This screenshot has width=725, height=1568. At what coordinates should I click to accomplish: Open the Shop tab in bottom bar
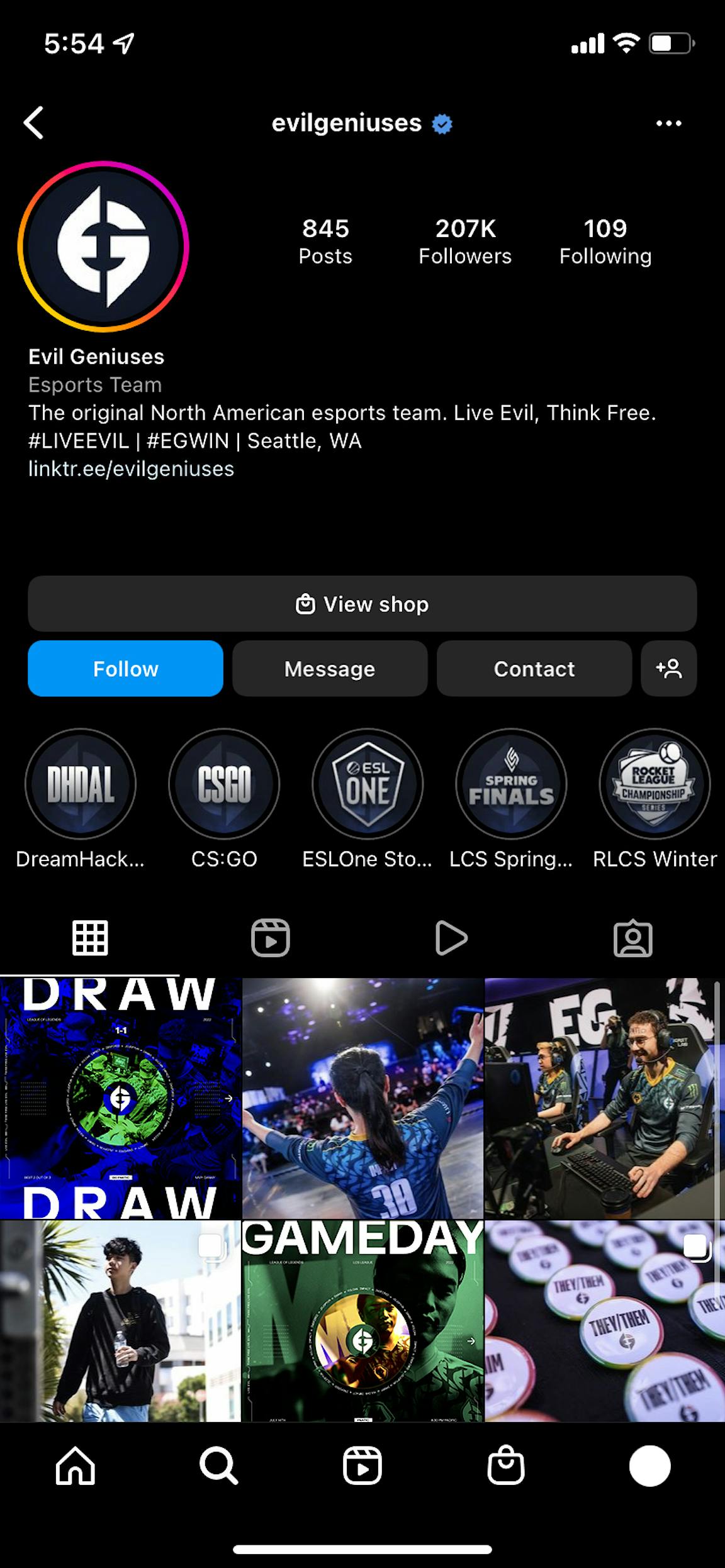506,1465
